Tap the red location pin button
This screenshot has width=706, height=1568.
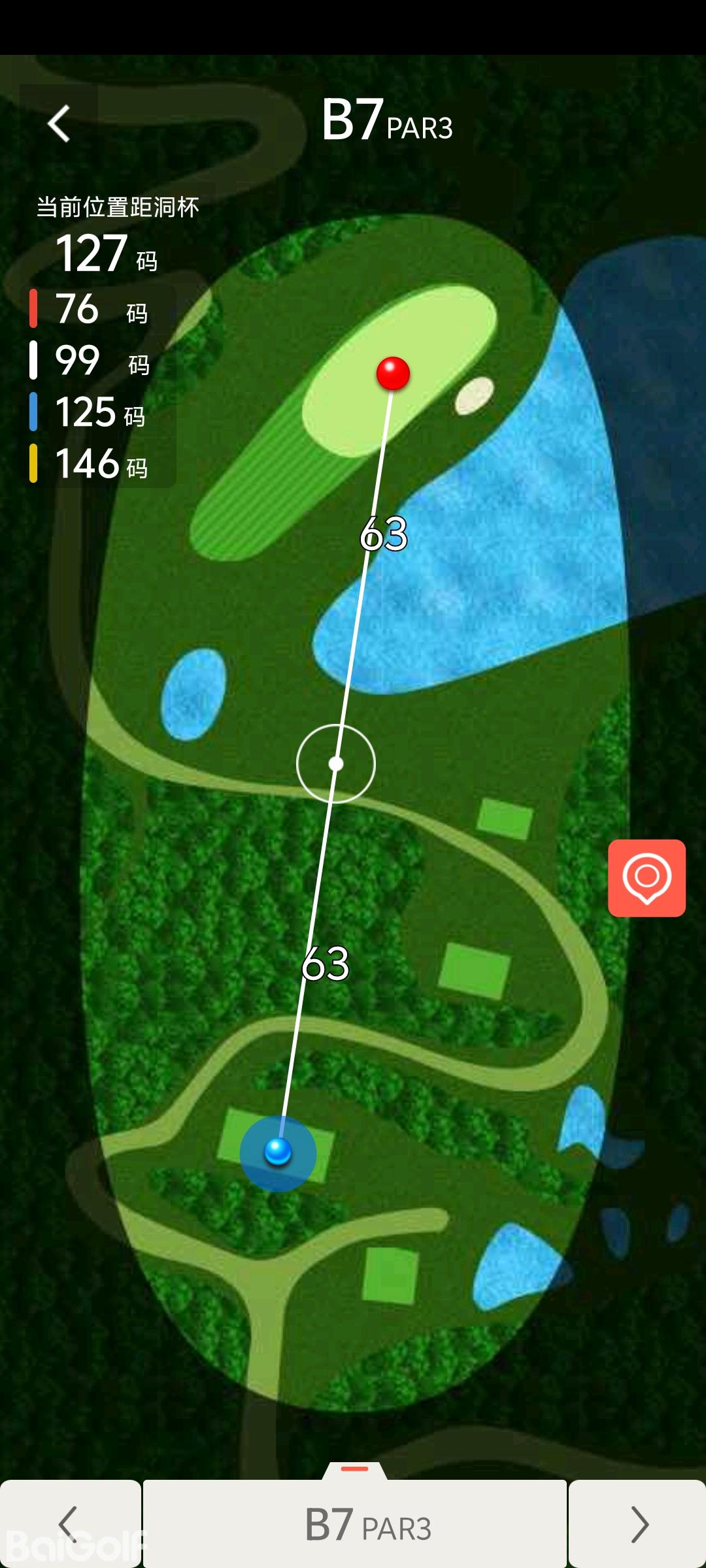click(647, 877)
